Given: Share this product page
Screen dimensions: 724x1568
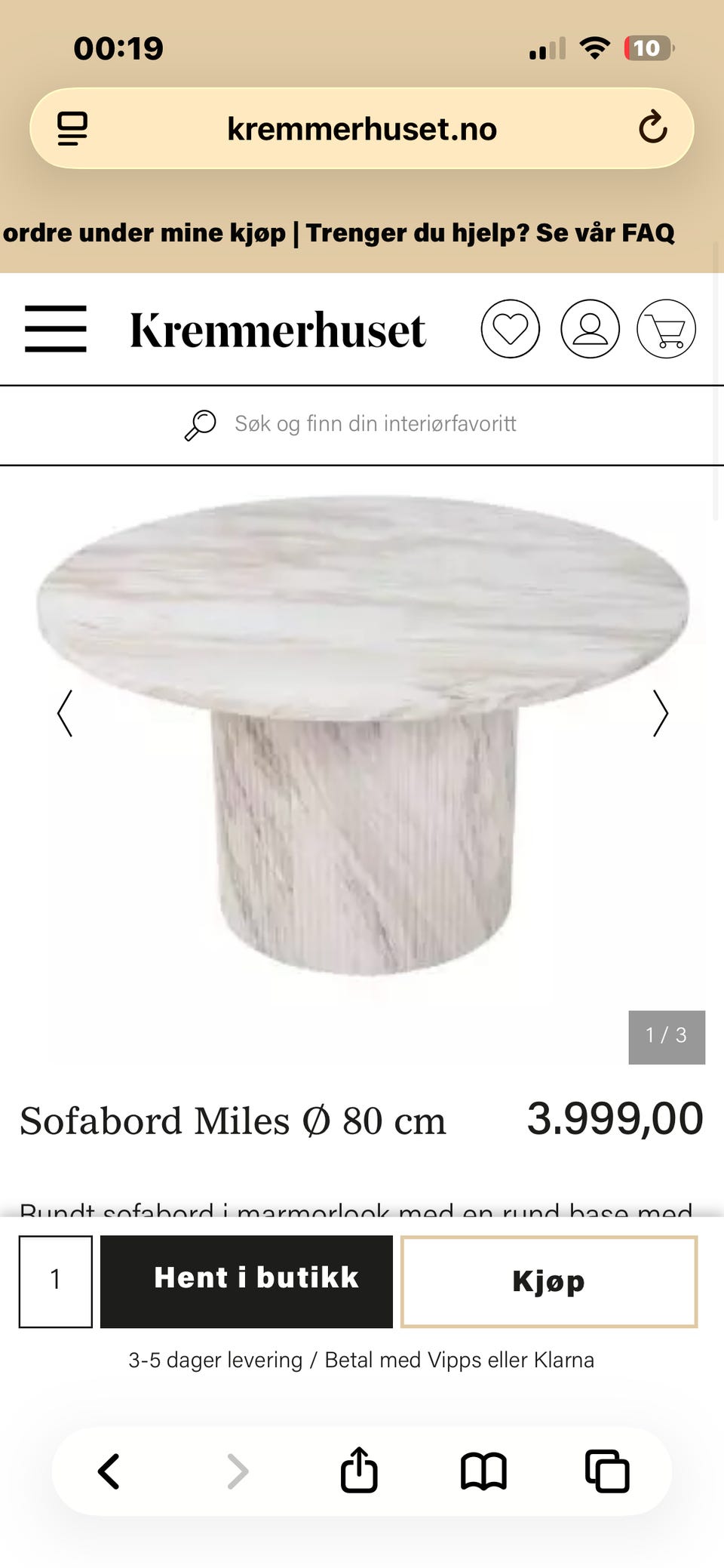Looking at the screenshot, I should (x=359, y=1470).
